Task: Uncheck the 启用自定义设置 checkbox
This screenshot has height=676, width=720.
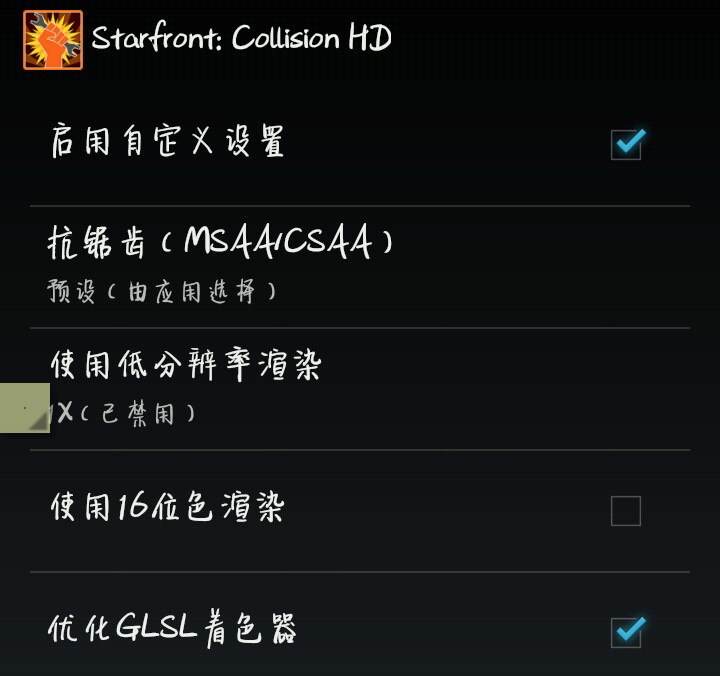Action: click(626, 144)
